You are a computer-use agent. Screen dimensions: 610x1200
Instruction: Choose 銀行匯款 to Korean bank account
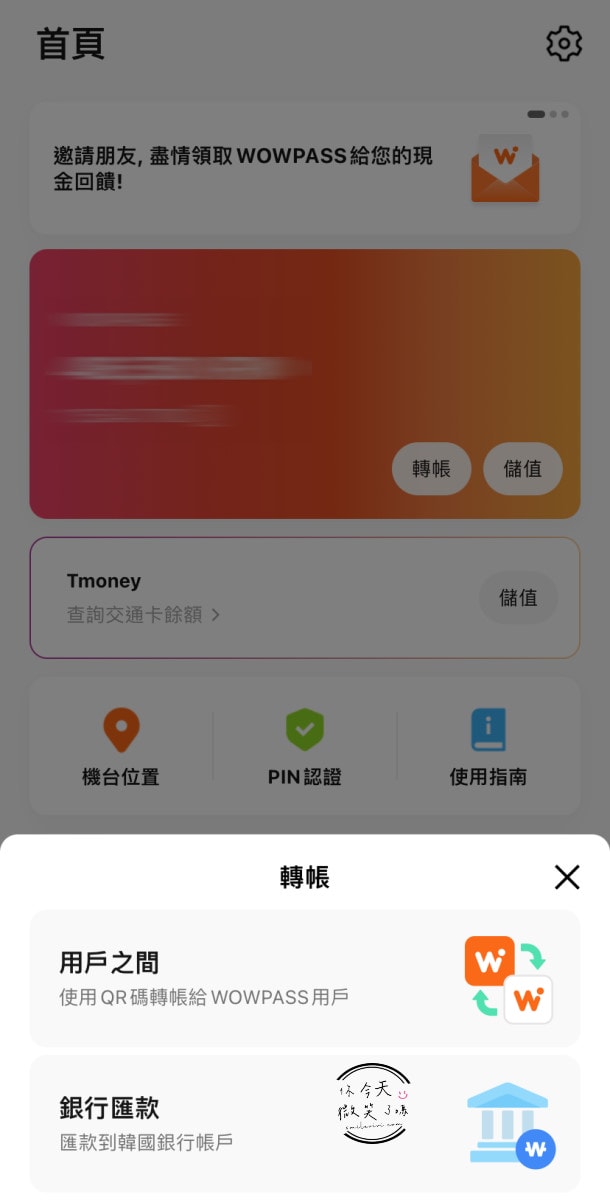(304, 1122)
